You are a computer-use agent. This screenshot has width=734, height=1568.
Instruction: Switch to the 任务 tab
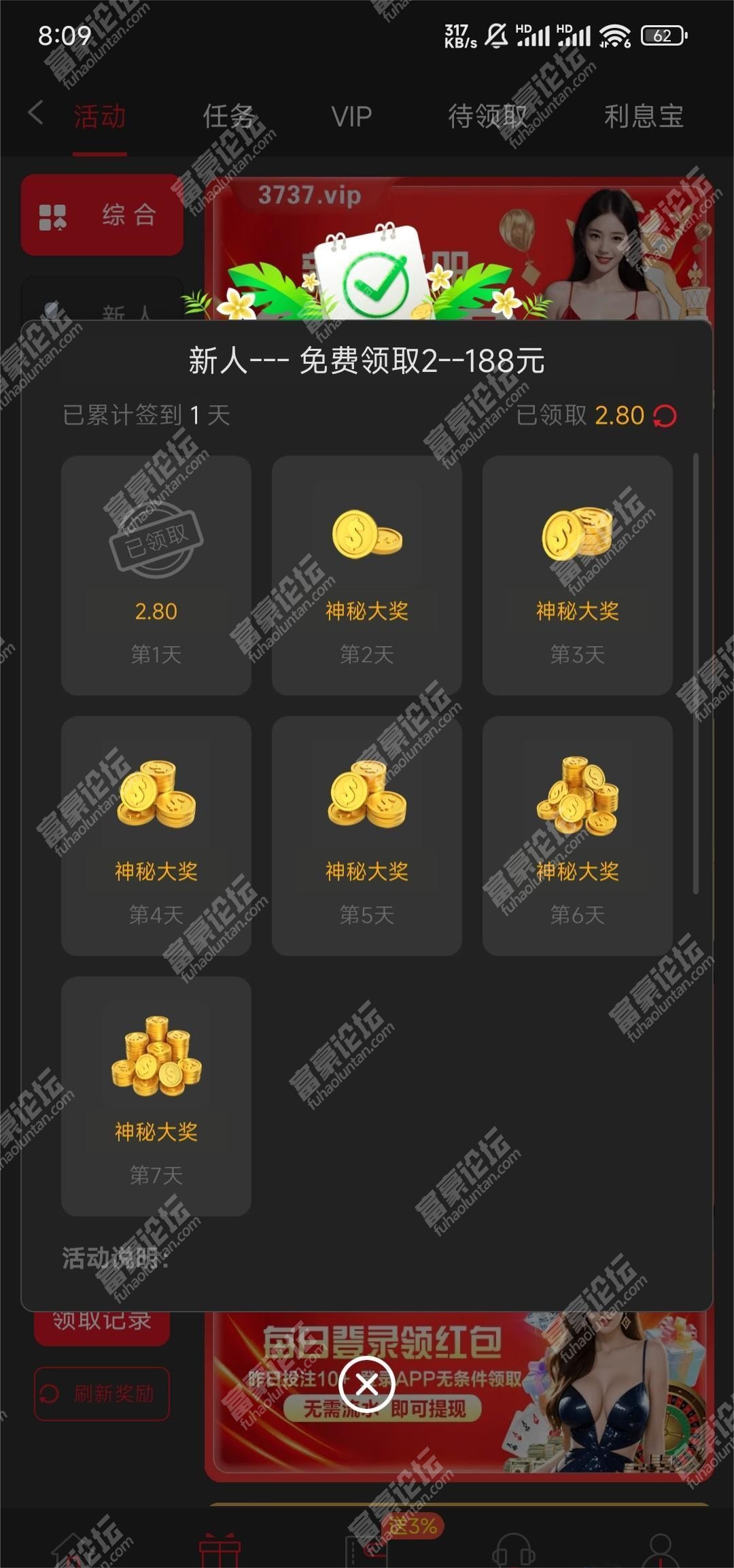228,116
